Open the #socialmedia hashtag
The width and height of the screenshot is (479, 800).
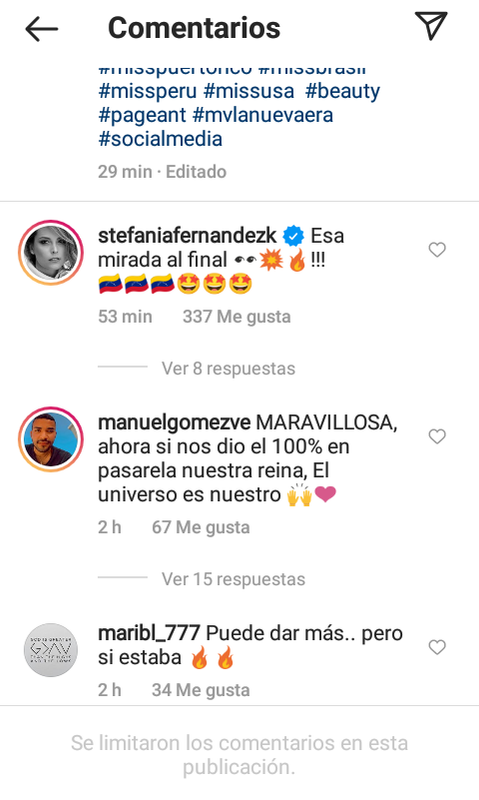click(160, 139)
